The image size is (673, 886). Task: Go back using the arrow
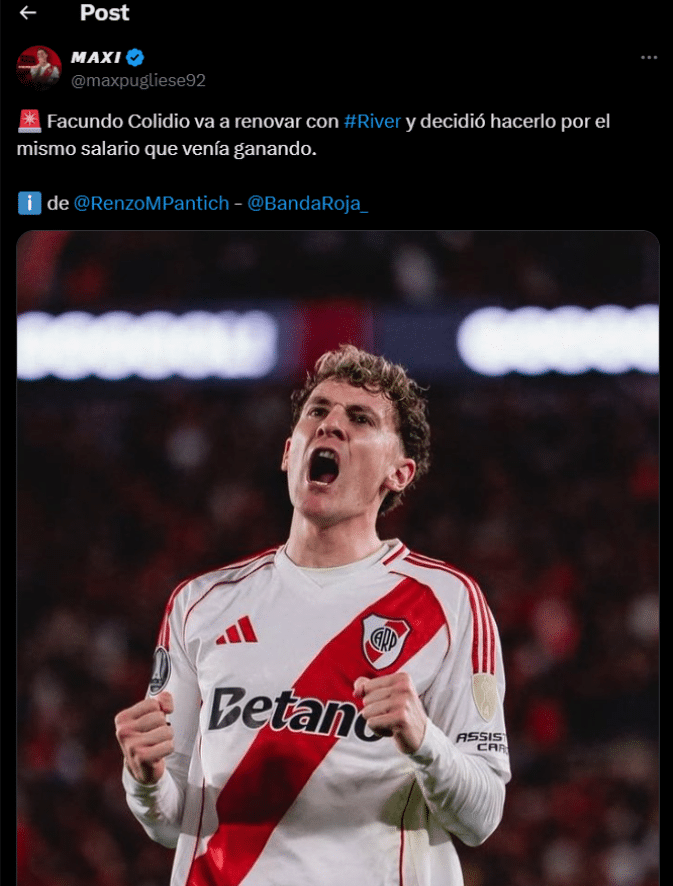coord(28,13)
